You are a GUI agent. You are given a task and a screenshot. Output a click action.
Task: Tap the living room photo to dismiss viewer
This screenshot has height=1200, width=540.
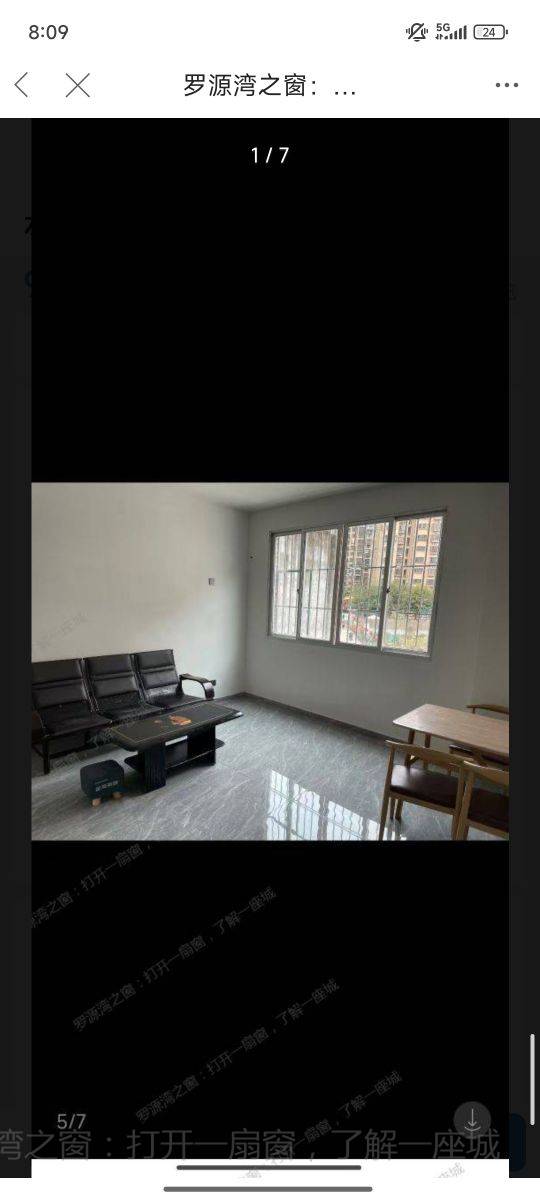click(270, 662)
